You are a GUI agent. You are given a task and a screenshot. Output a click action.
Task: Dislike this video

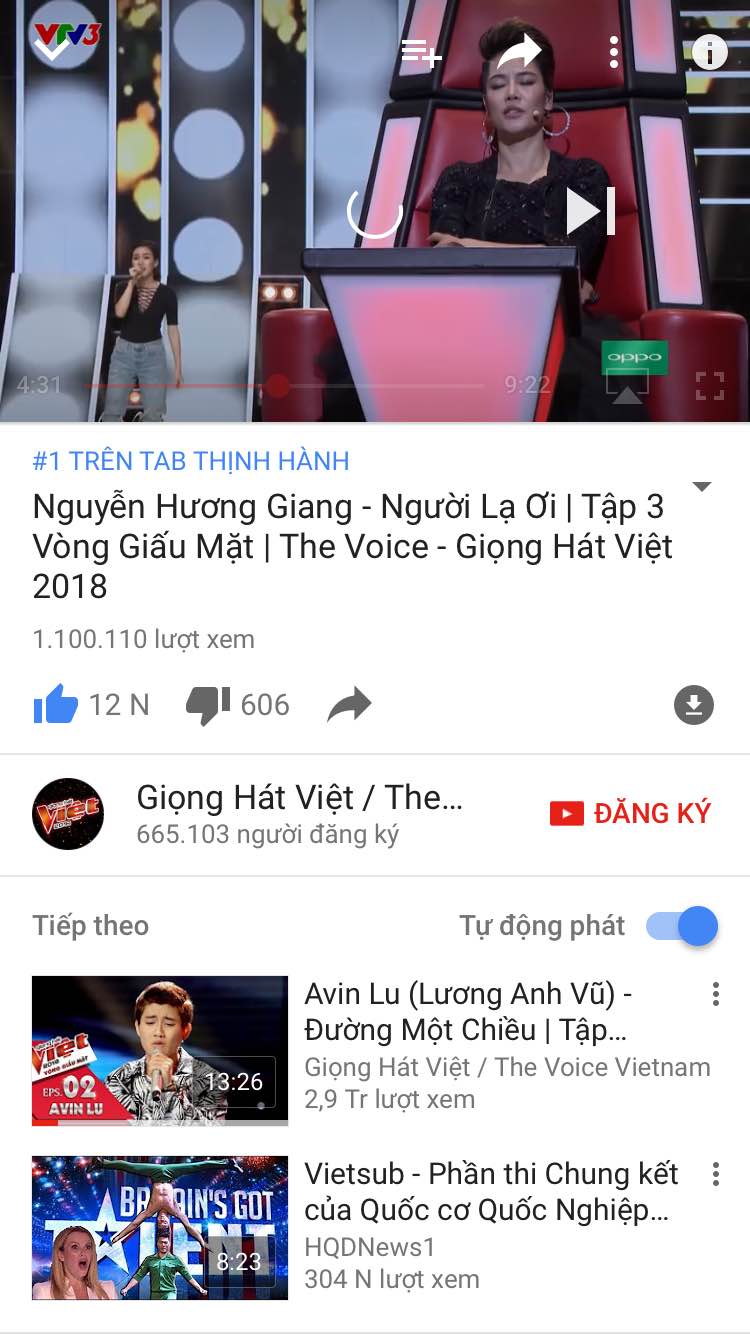pos(208,705)
